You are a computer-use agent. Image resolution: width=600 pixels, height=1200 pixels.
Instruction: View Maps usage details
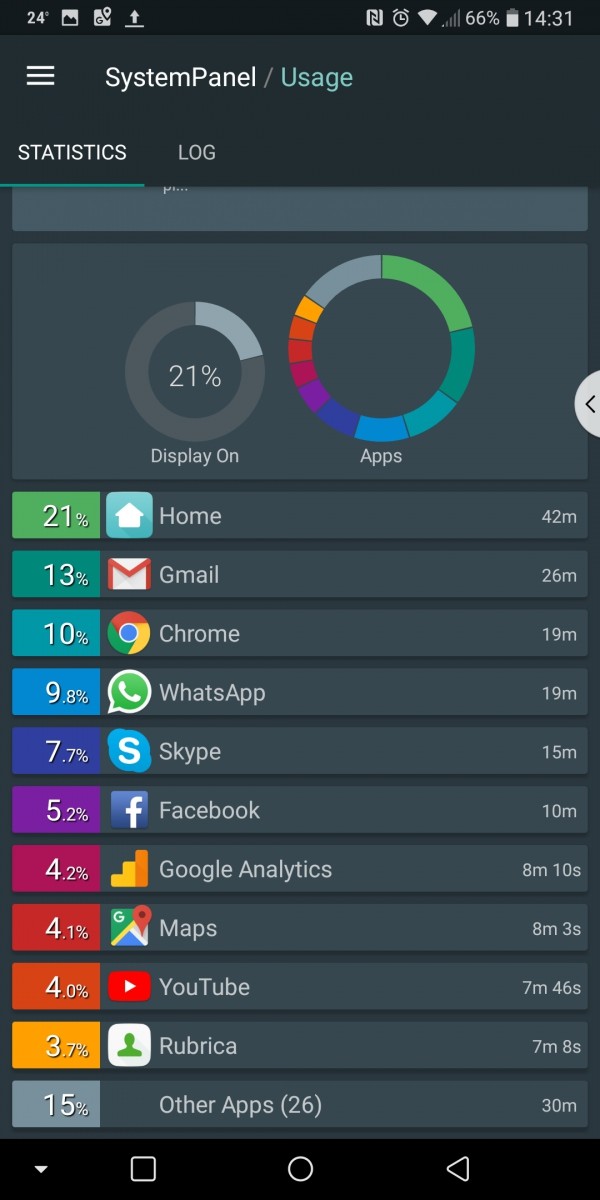(300, 929)
